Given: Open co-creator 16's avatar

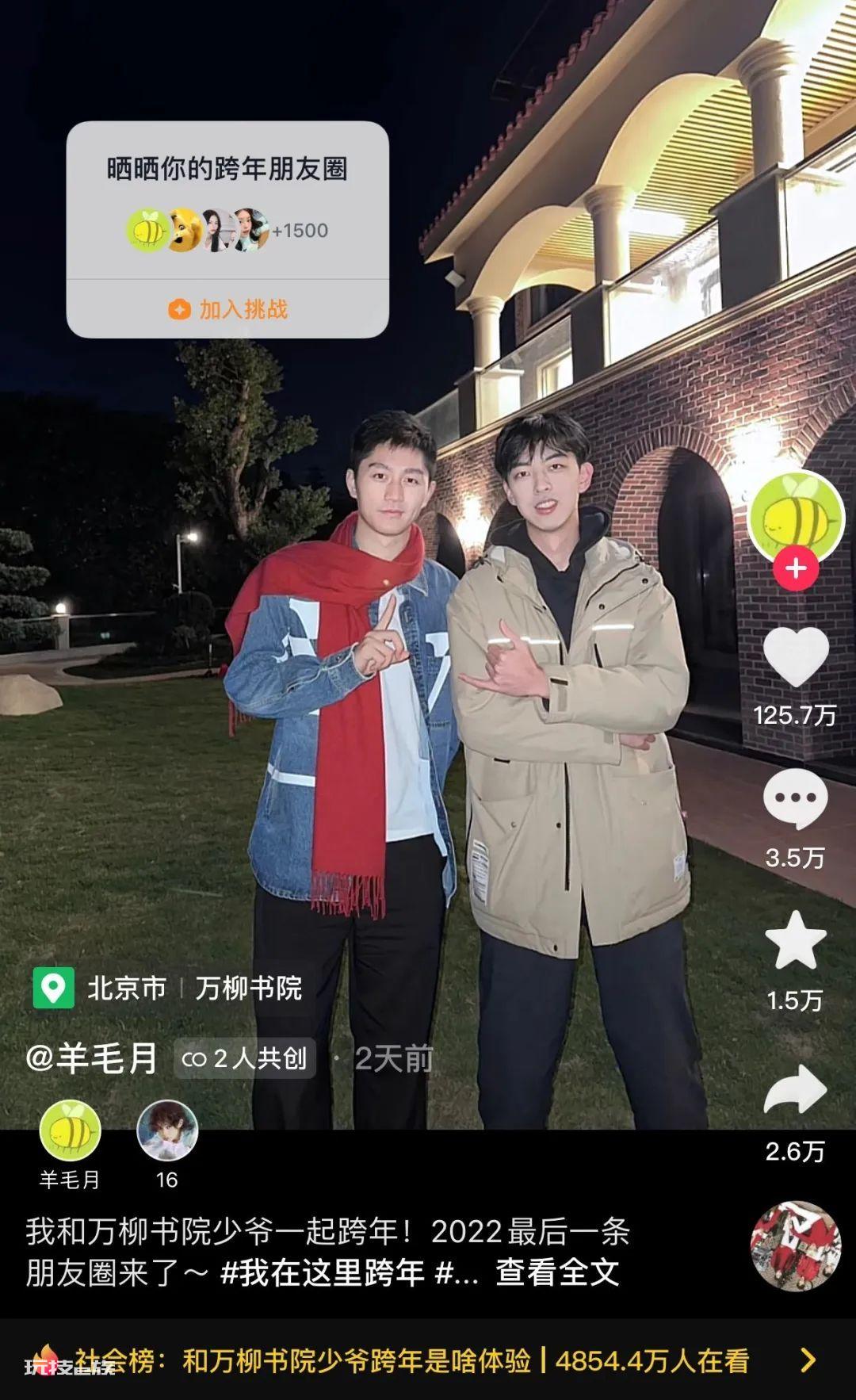Looking at the screenshot, I should [x=167, y=1130].
